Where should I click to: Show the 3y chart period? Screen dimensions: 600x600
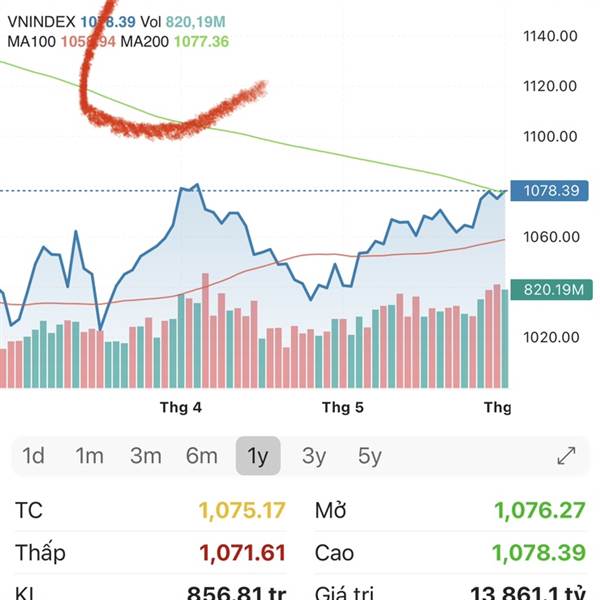(314, 456)
